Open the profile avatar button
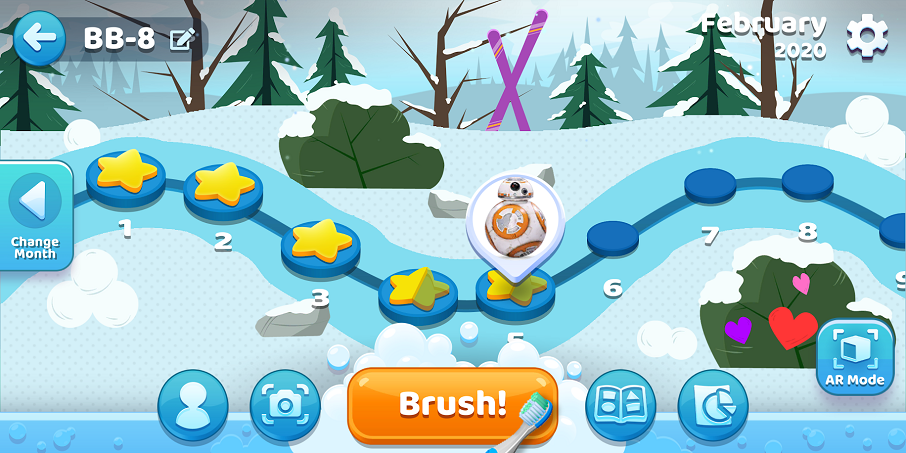Image resolution: width=906 pixels, height=453 pixels. (193, 405)
